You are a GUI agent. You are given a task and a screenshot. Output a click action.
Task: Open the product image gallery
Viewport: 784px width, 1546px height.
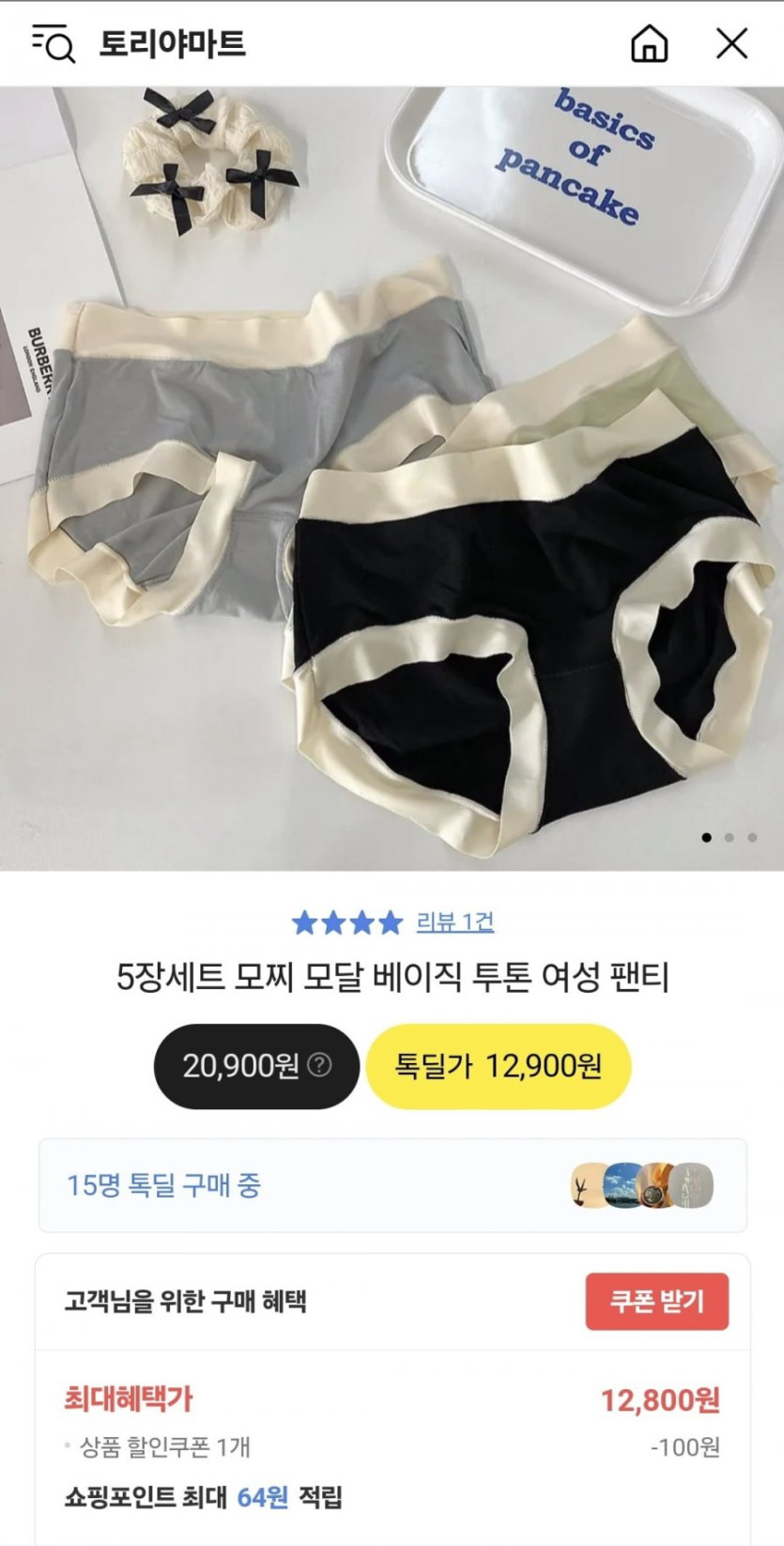[392, 479]
